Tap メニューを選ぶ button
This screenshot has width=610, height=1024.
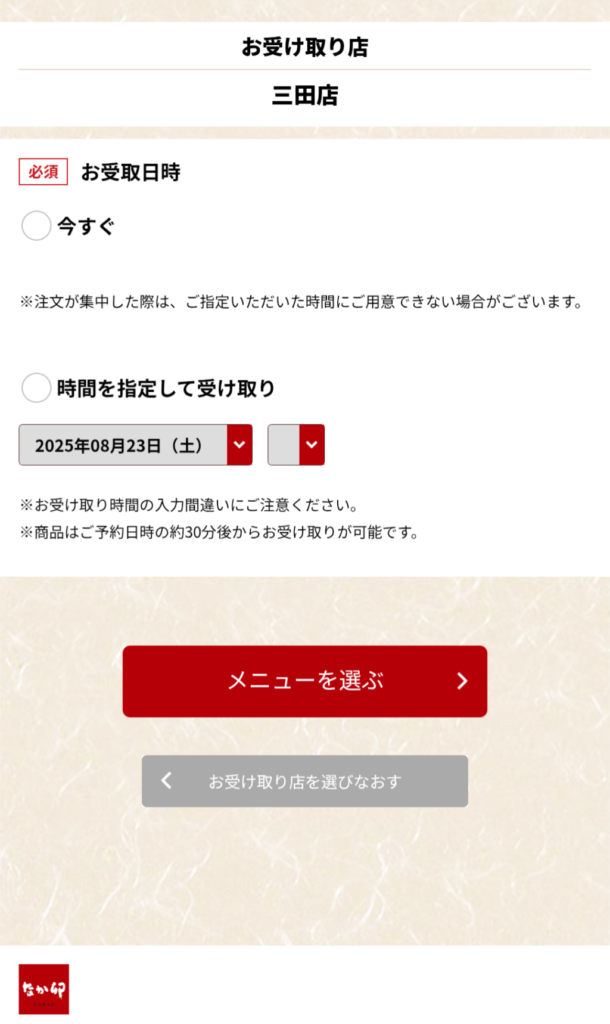click(304, 681)
